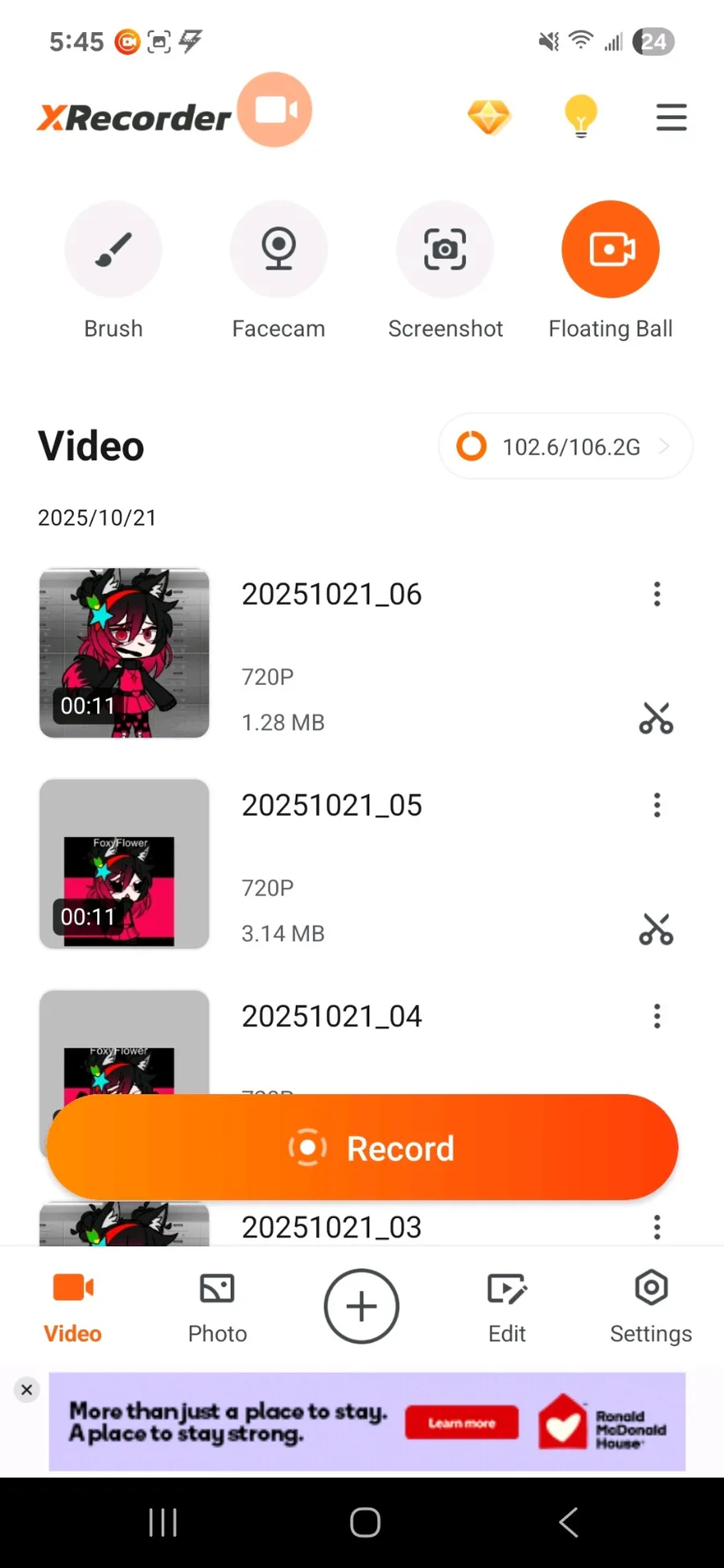Play the 20251021_06 video

coord(125,653)
